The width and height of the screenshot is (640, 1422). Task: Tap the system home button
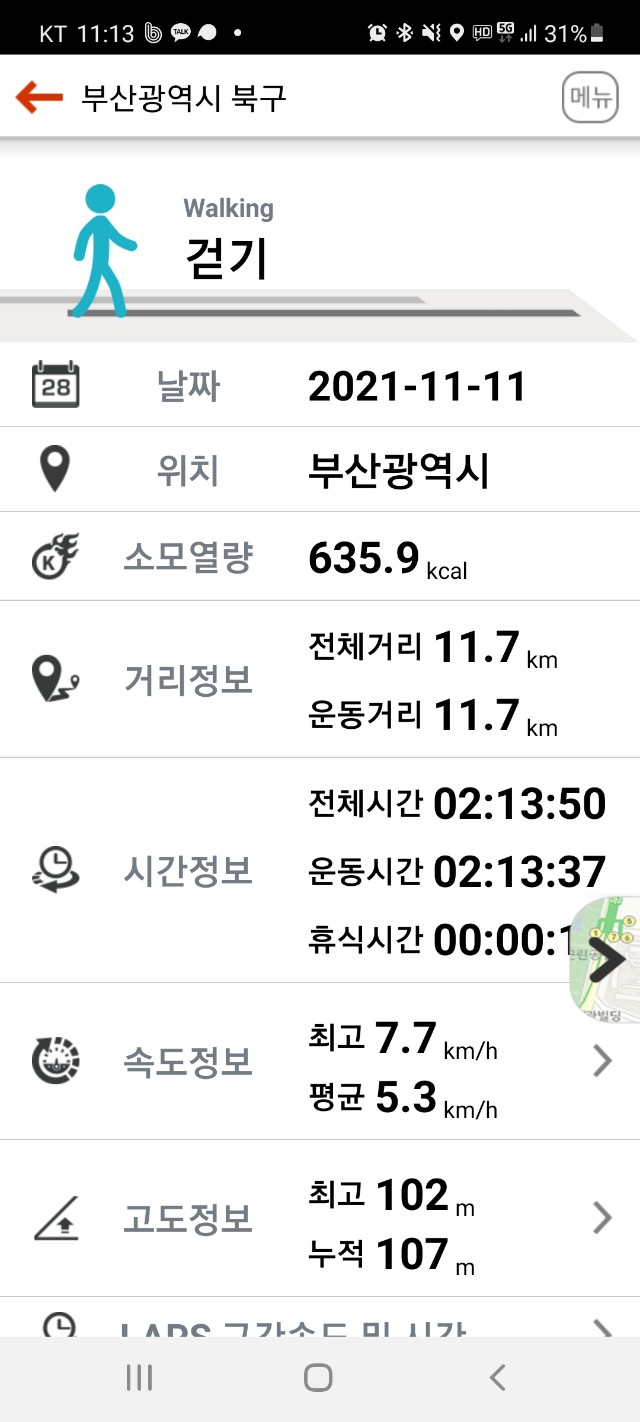318,1378
